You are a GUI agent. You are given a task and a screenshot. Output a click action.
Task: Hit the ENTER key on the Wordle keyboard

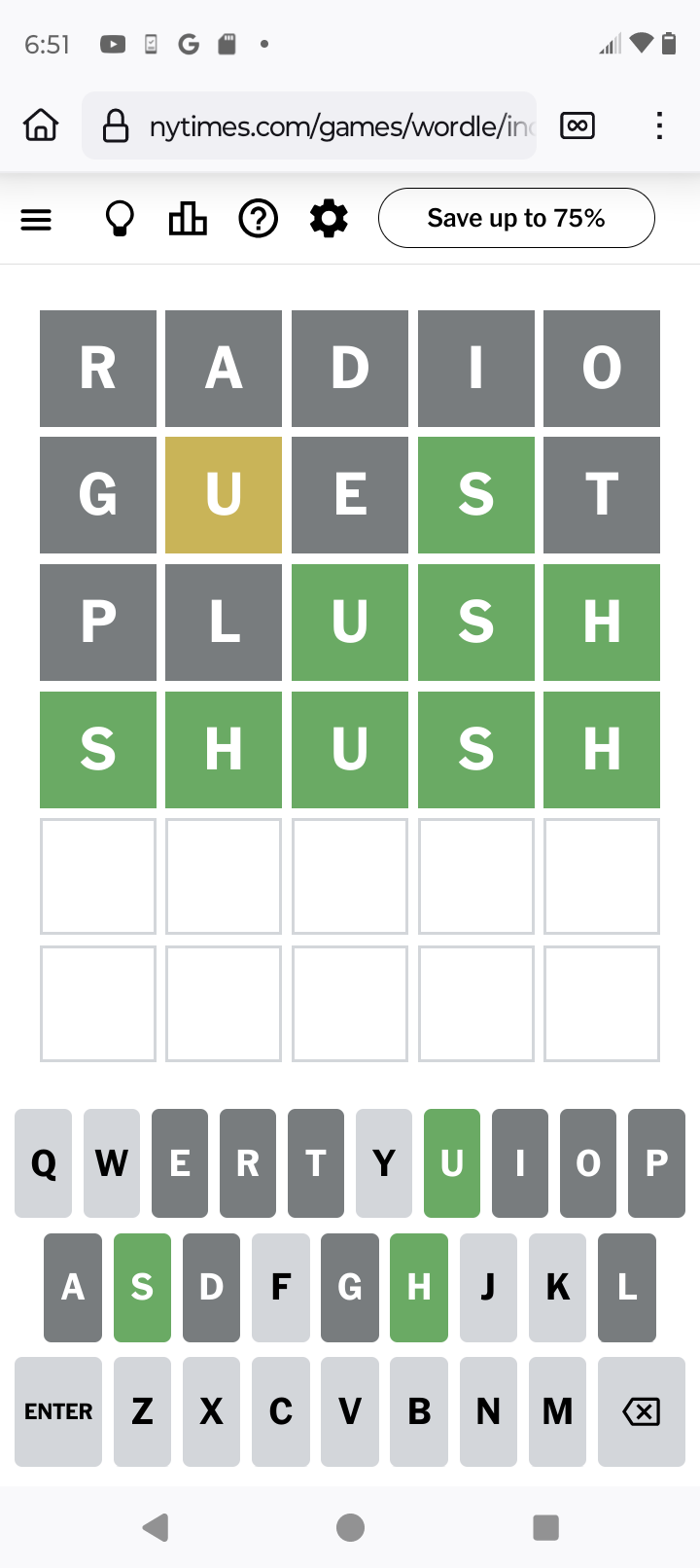pos(58,1411)
